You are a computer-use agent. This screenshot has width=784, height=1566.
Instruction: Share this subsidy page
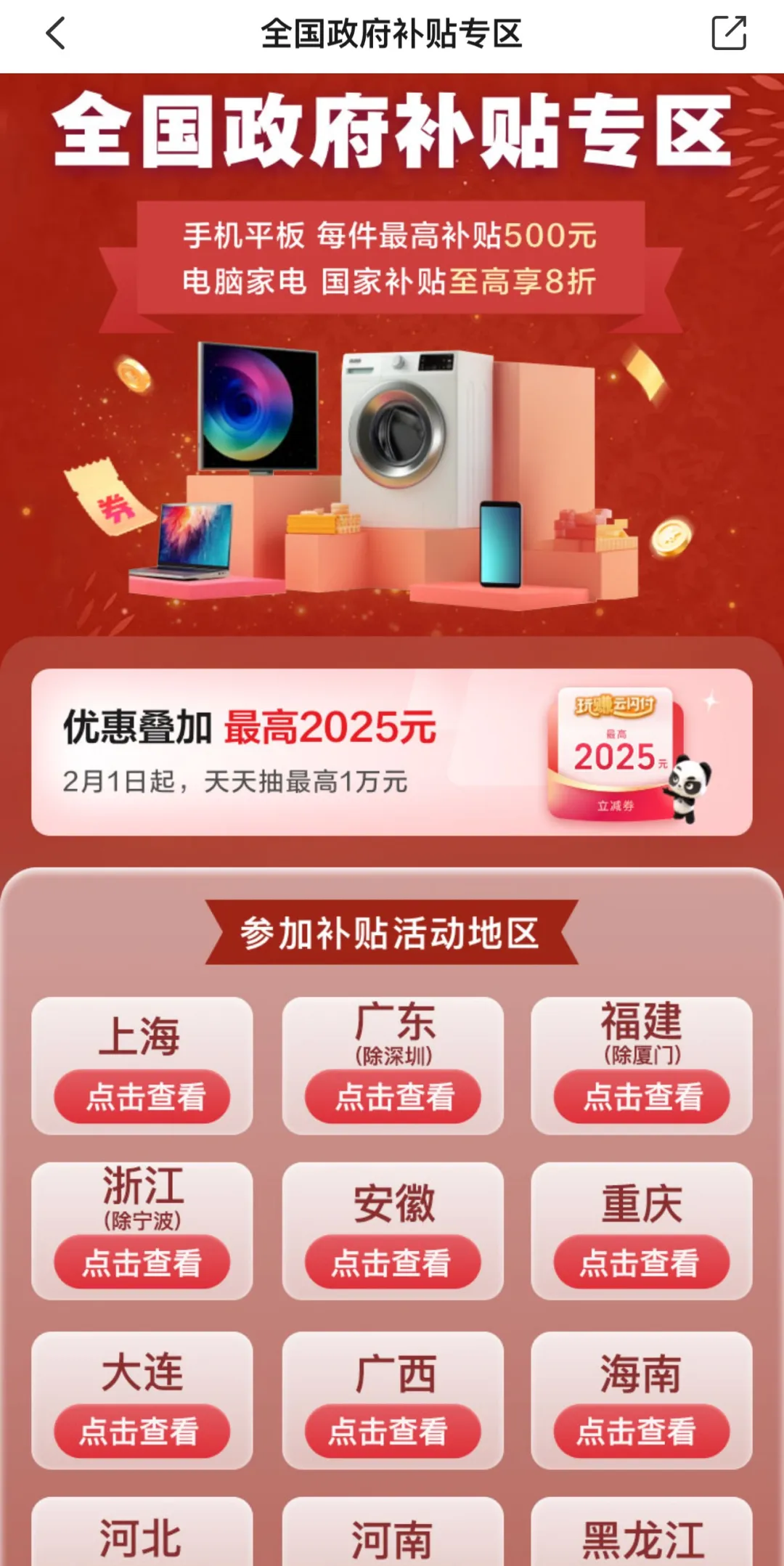point(728,33)
